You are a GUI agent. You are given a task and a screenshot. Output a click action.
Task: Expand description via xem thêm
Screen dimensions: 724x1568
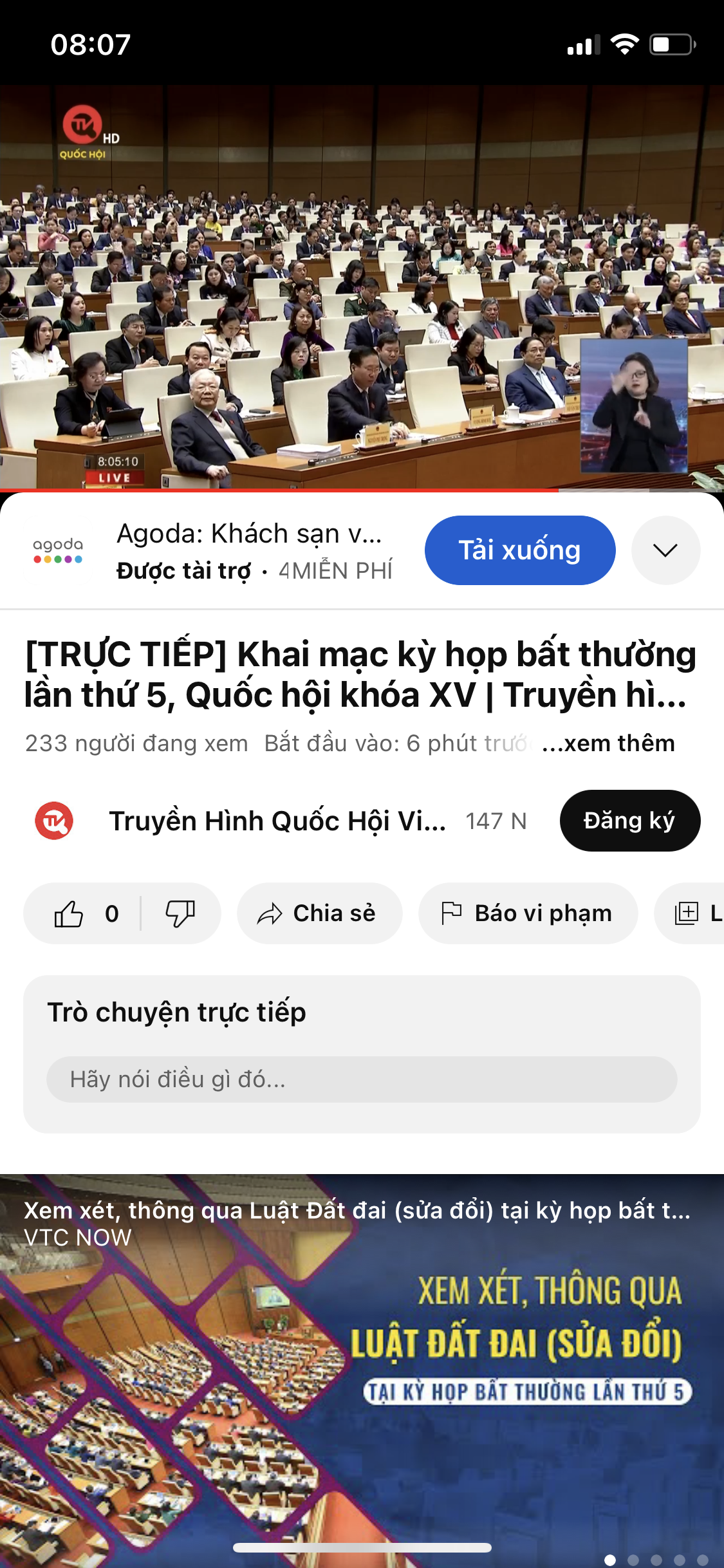608,743
